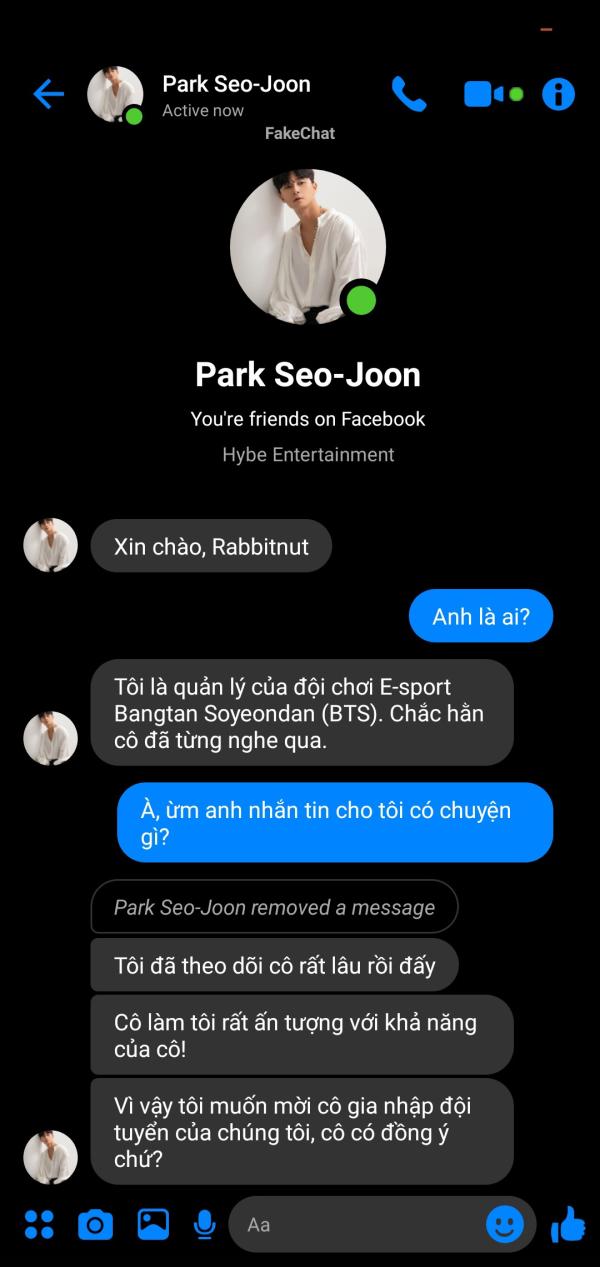Image resolution: width=600 pixels, height=1267 pixels.
Task: Open the emoji picker smiley
Action: (505, 1224)
